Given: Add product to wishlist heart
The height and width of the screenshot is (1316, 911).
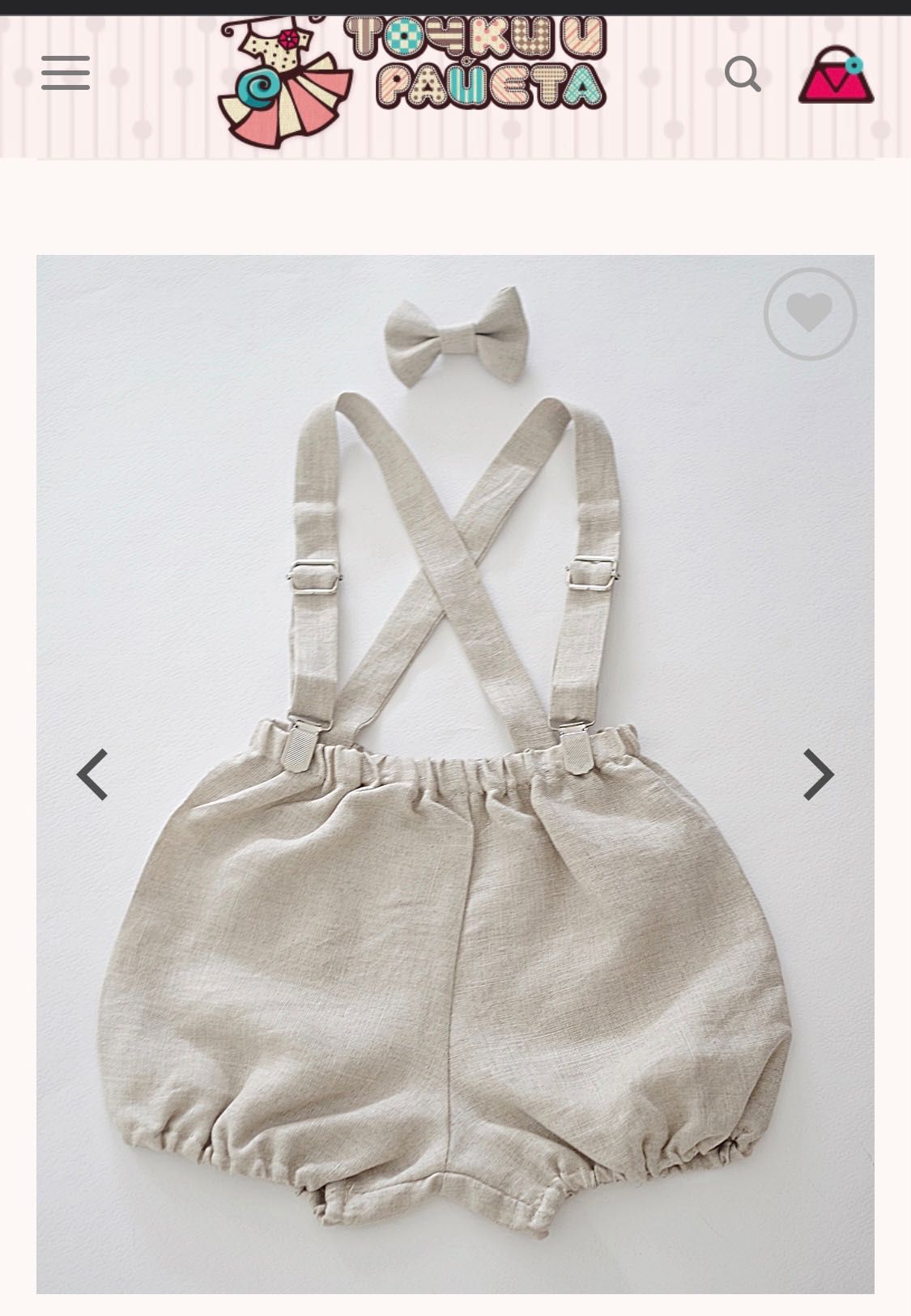Looking at the screenshot, I should click(810, 313).
